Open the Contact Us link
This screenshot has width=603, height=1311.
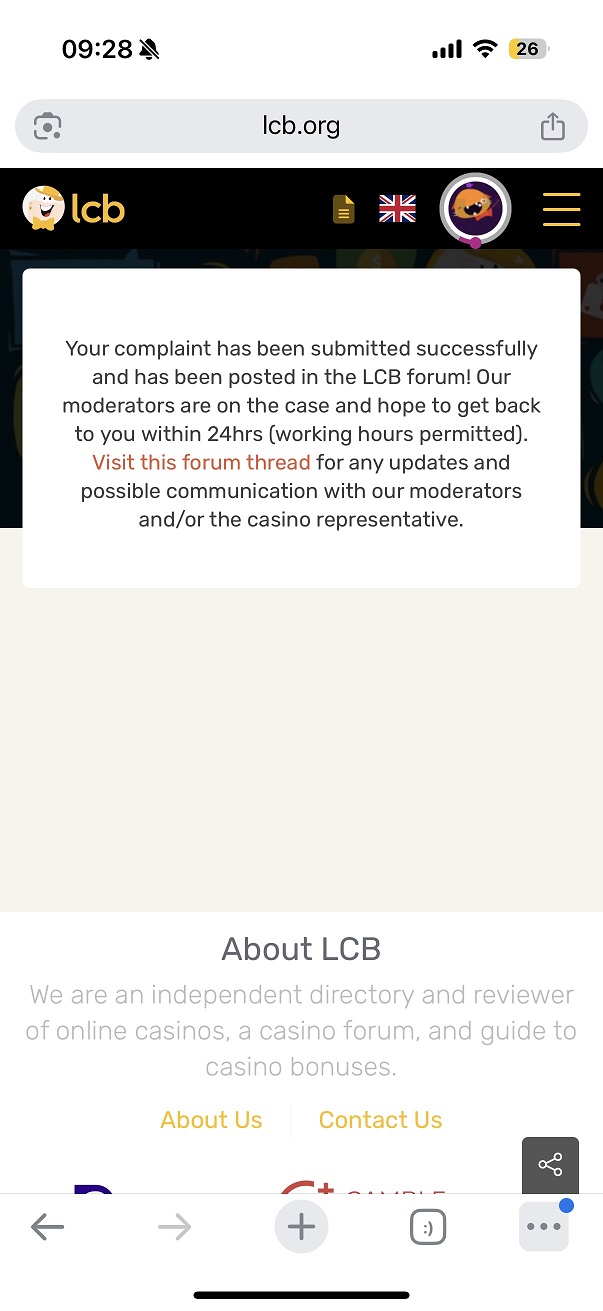(380, 1120)
